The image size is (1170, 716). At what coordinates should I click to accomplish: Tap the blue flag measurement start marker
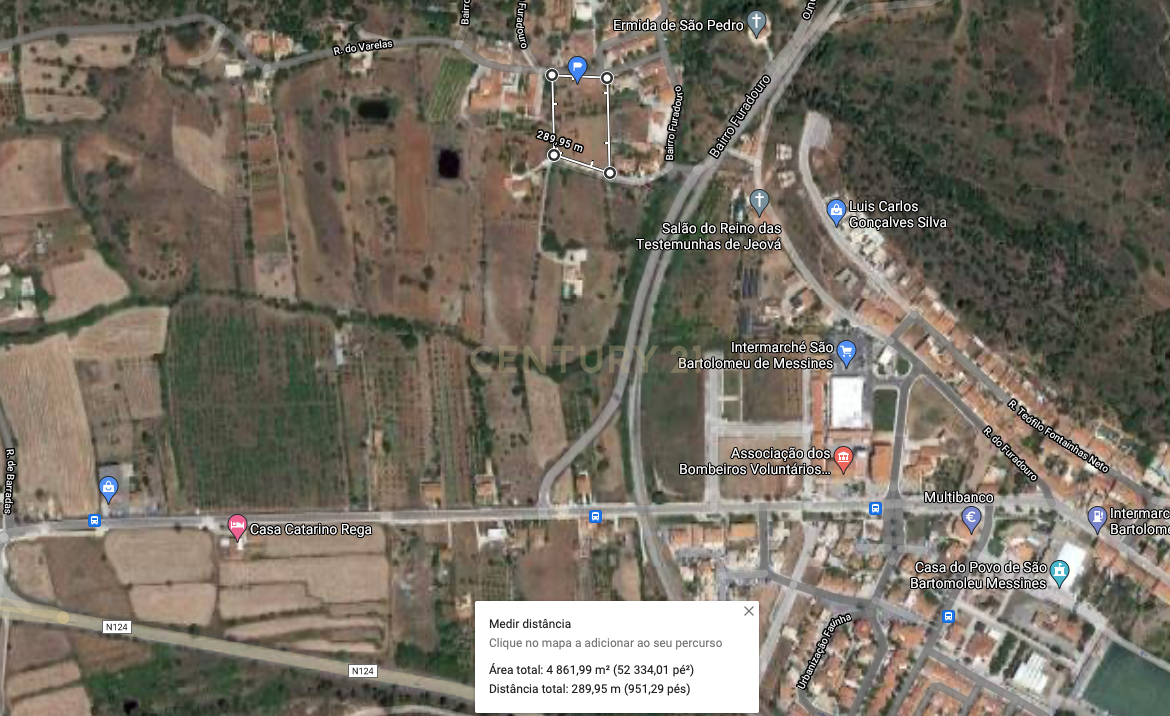click(577, 67)
